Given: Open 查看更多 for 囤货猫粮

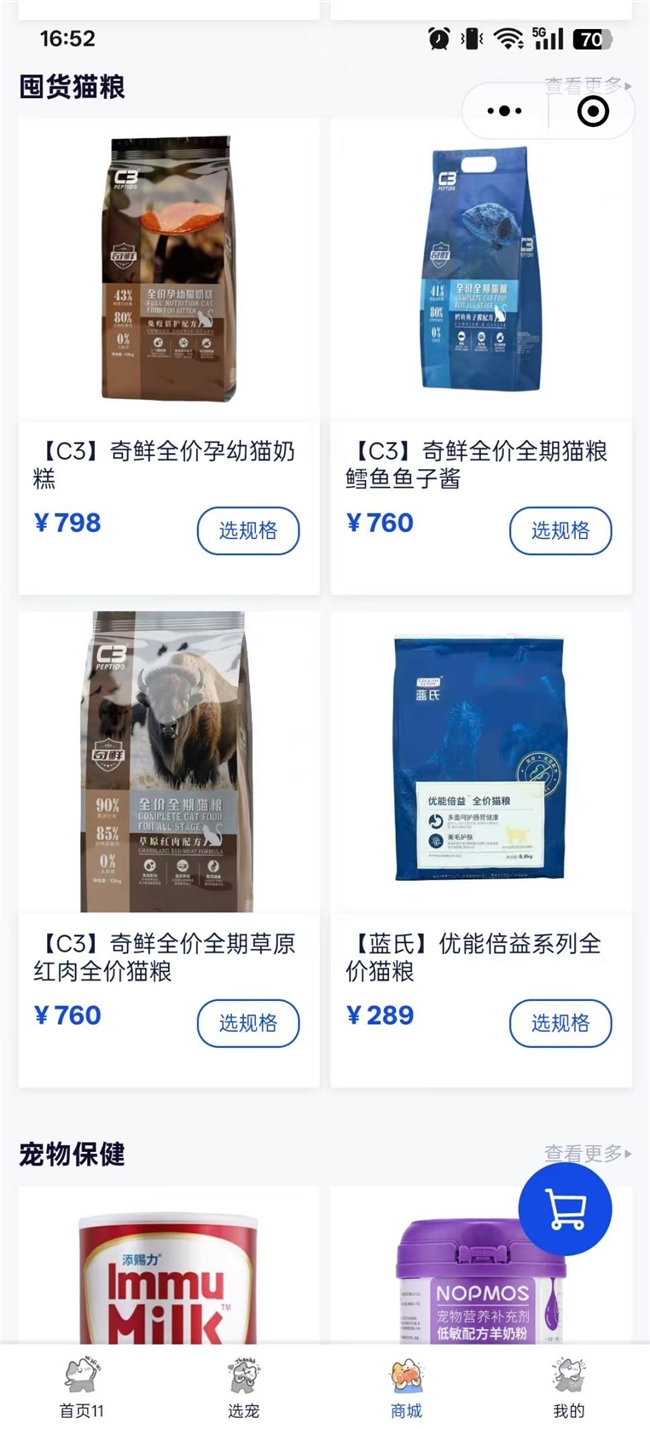Looking at the screenshot, I should [587, 86].
